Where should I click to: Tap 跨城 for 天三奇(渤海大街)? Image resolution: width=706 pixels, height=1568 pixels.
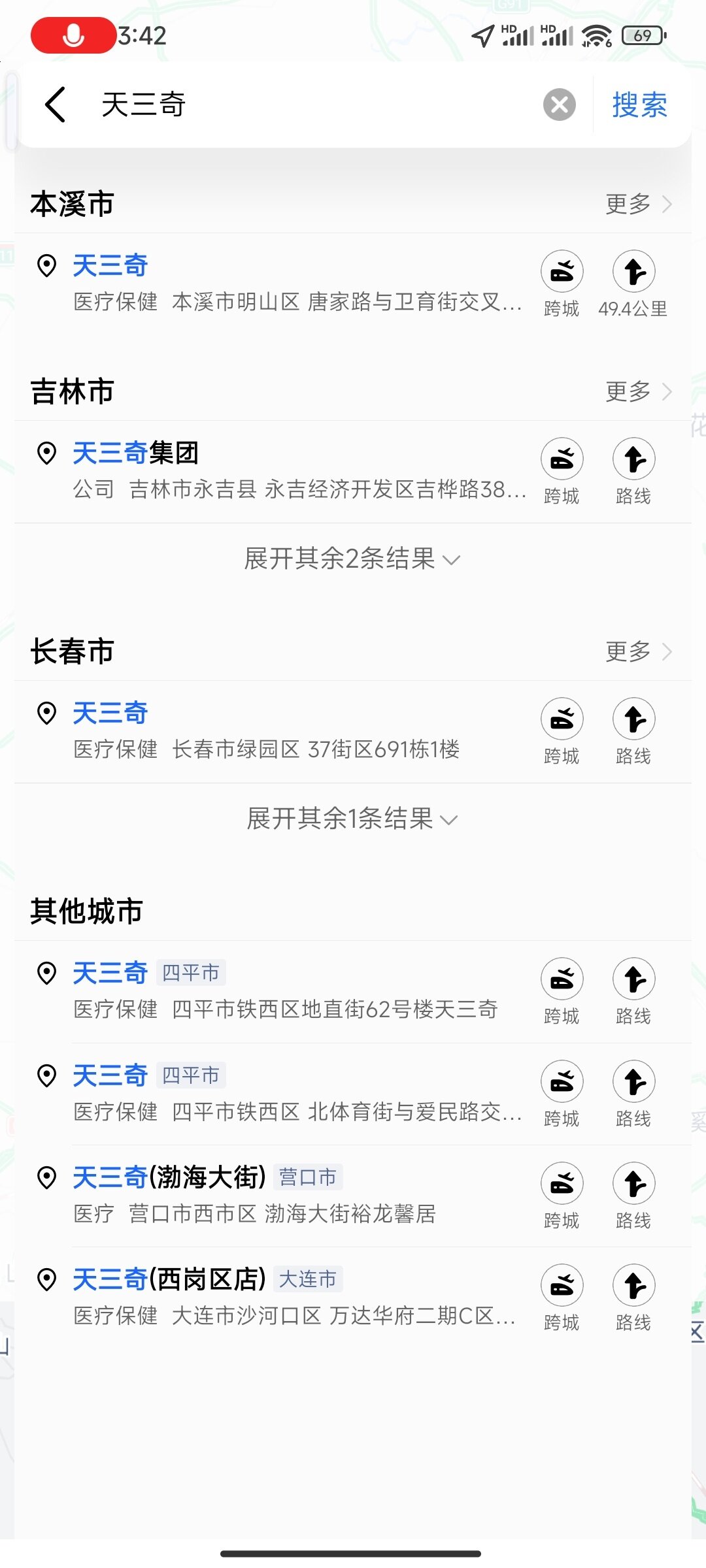(x=562, y=1196)
